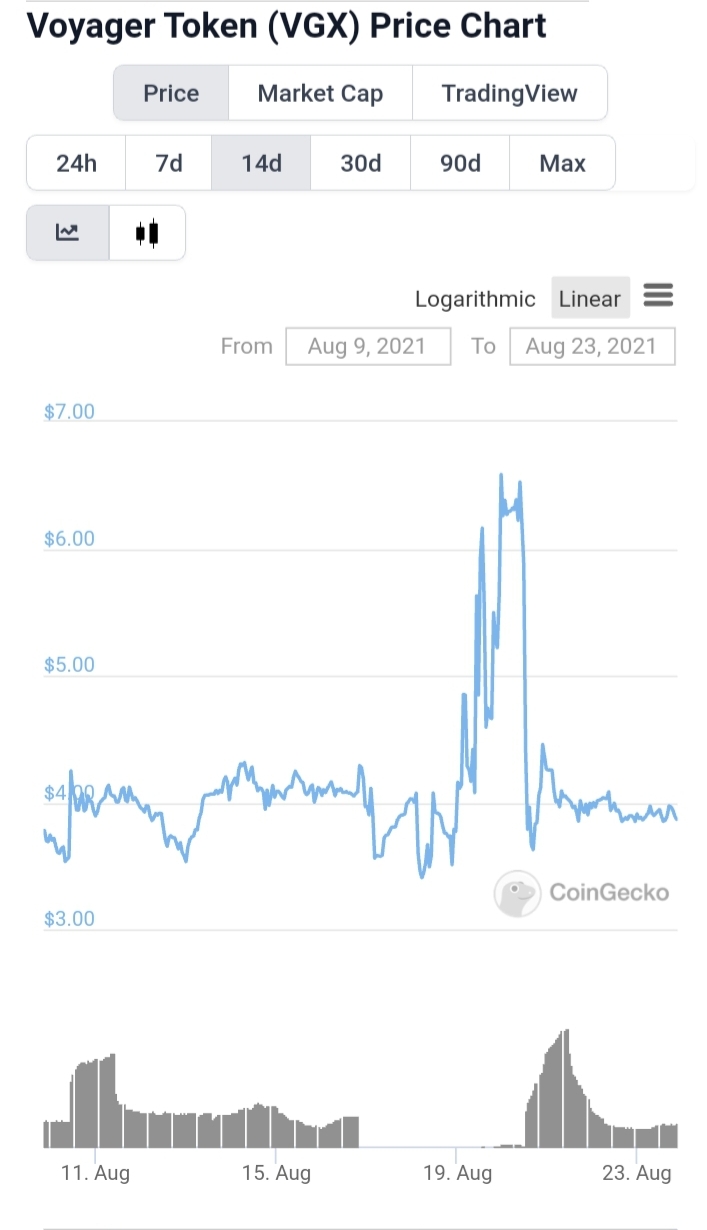Viewport: 707px width, 1230px height.
Task: Change scale to Logarithmic
Action: (x=475, y=299)
